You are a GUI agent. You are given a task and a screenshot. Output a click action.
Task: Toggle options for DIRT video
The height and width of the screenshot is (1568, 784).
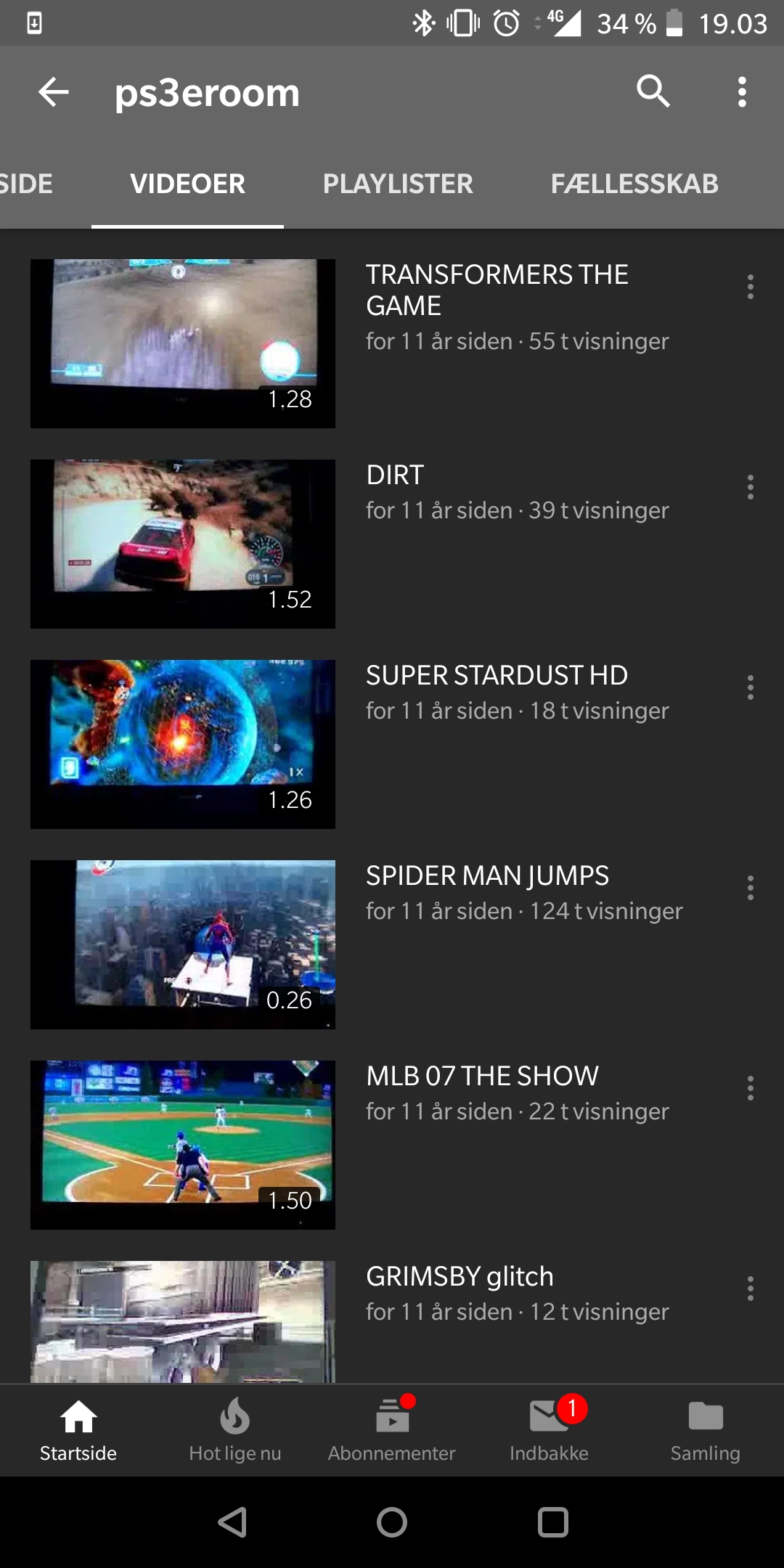pos(751,488)
